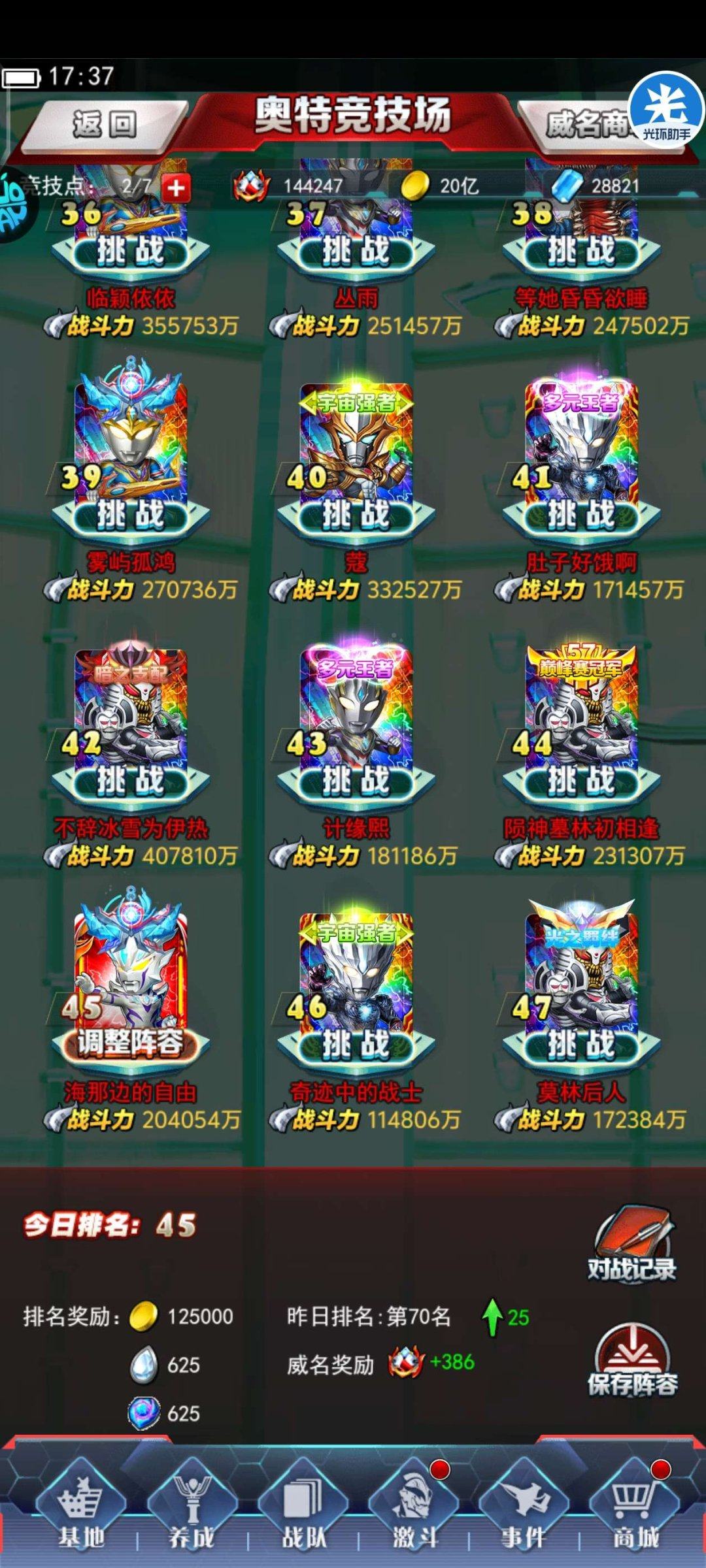The width and height of the screenshot is (706, 1568).
Task: Open 对战记录 battle records
Action: click(631, 1246)
